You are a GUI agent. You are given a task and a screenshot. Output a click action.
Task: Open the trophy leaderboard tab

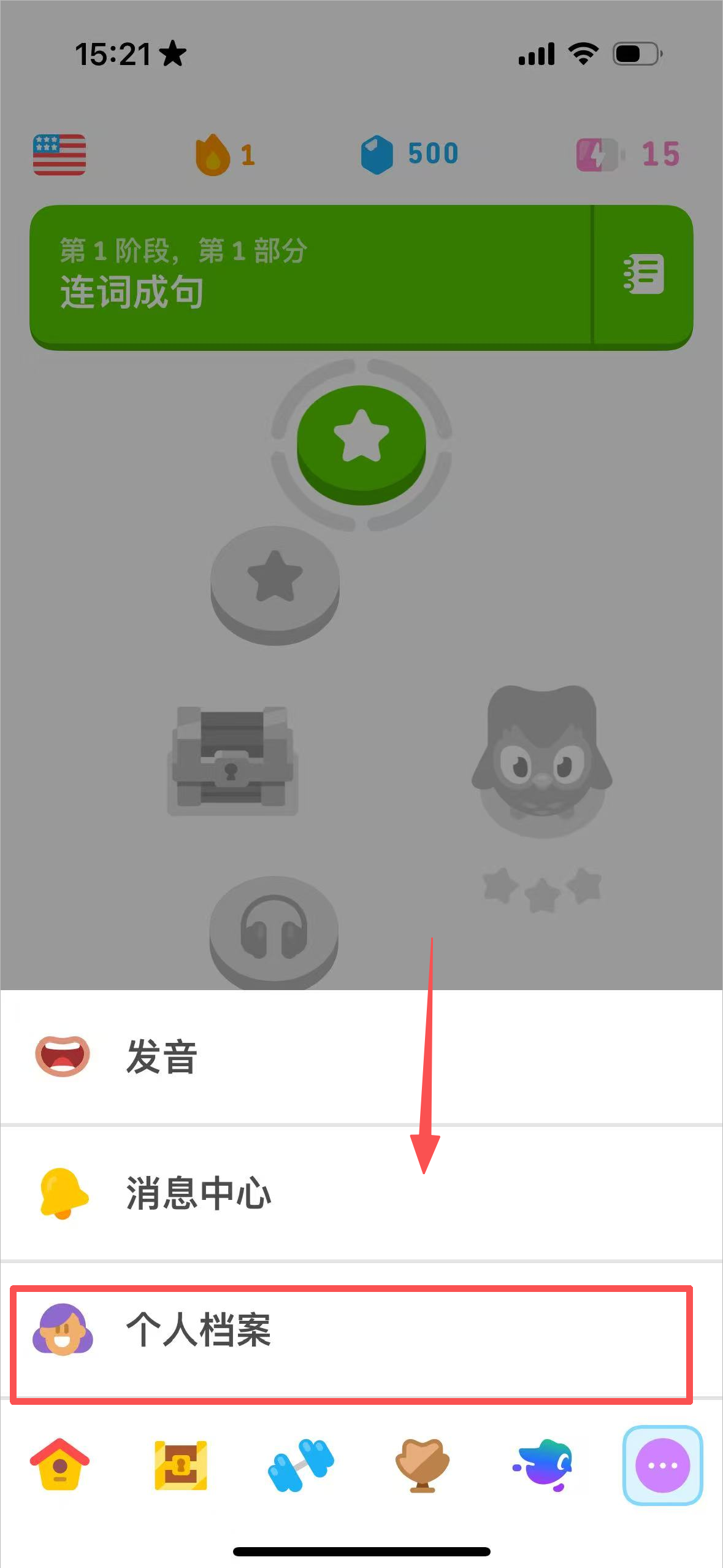422,1465
